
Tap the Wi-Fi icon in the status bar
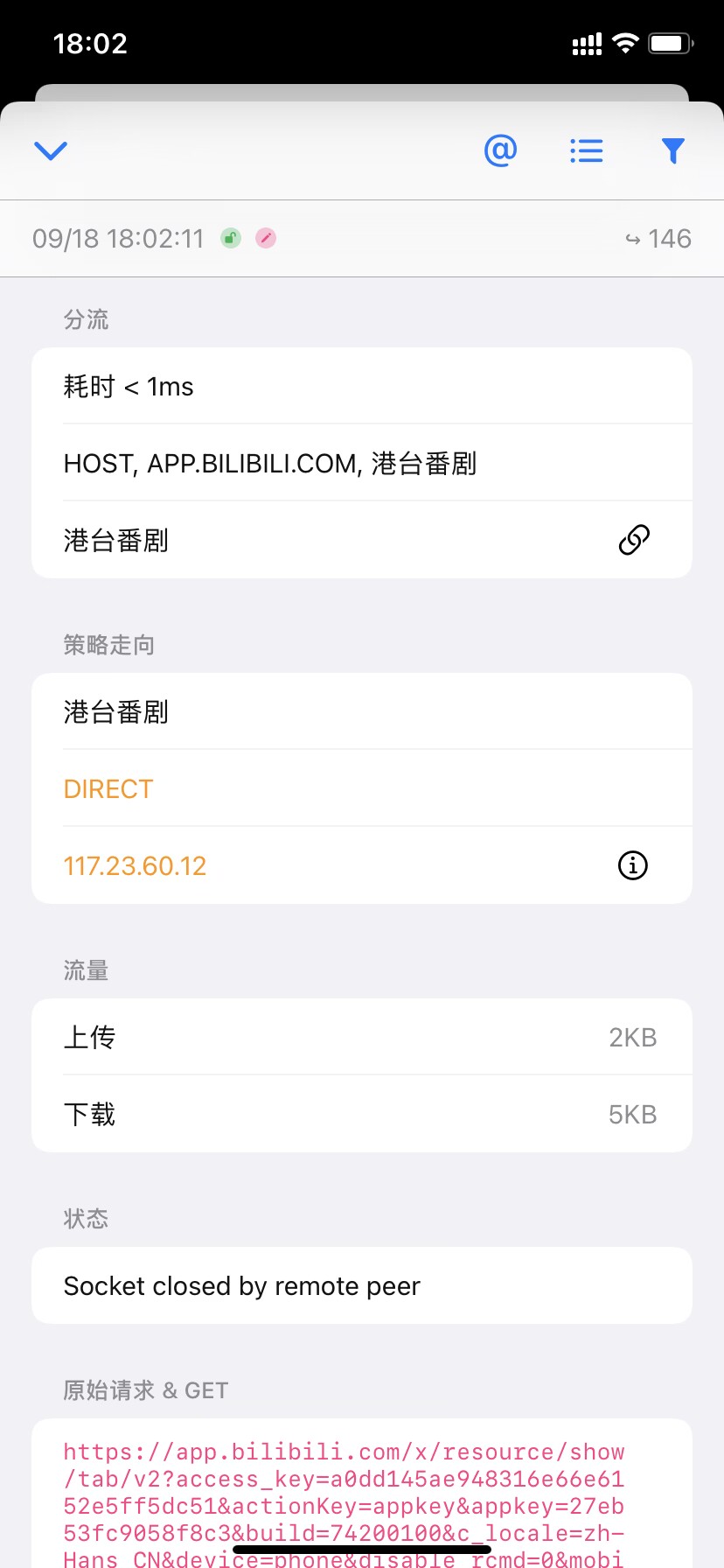point(626,43)
